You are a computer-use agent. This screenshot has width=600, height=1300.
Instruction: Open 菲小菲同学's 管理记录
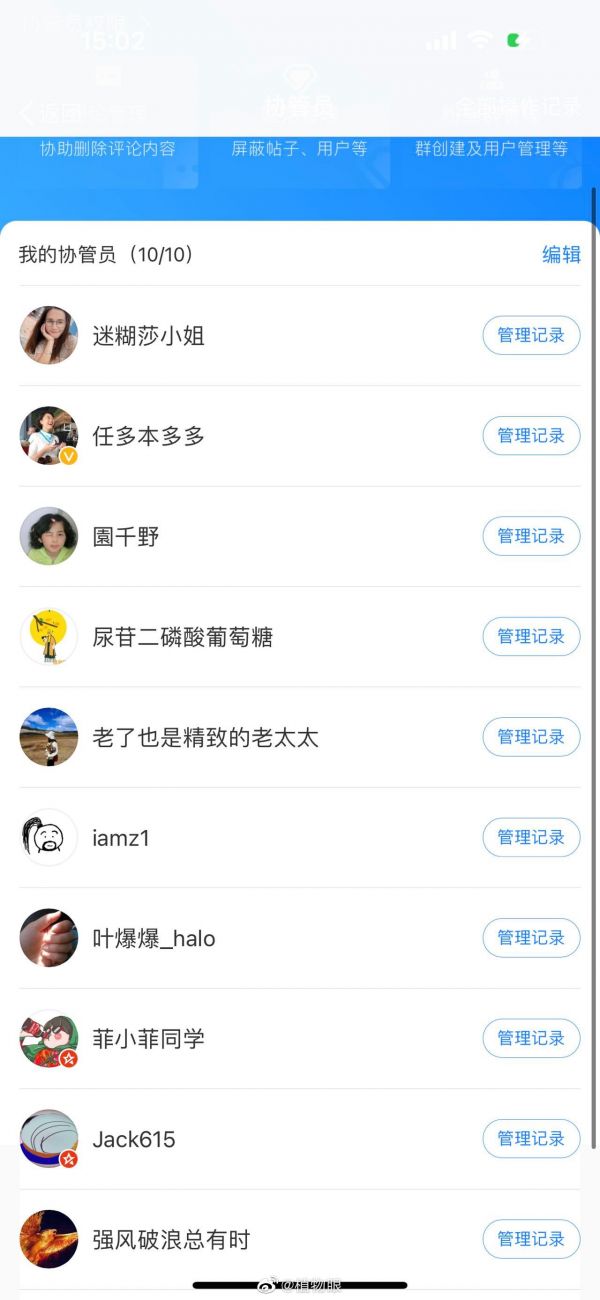pos(531,1038)
